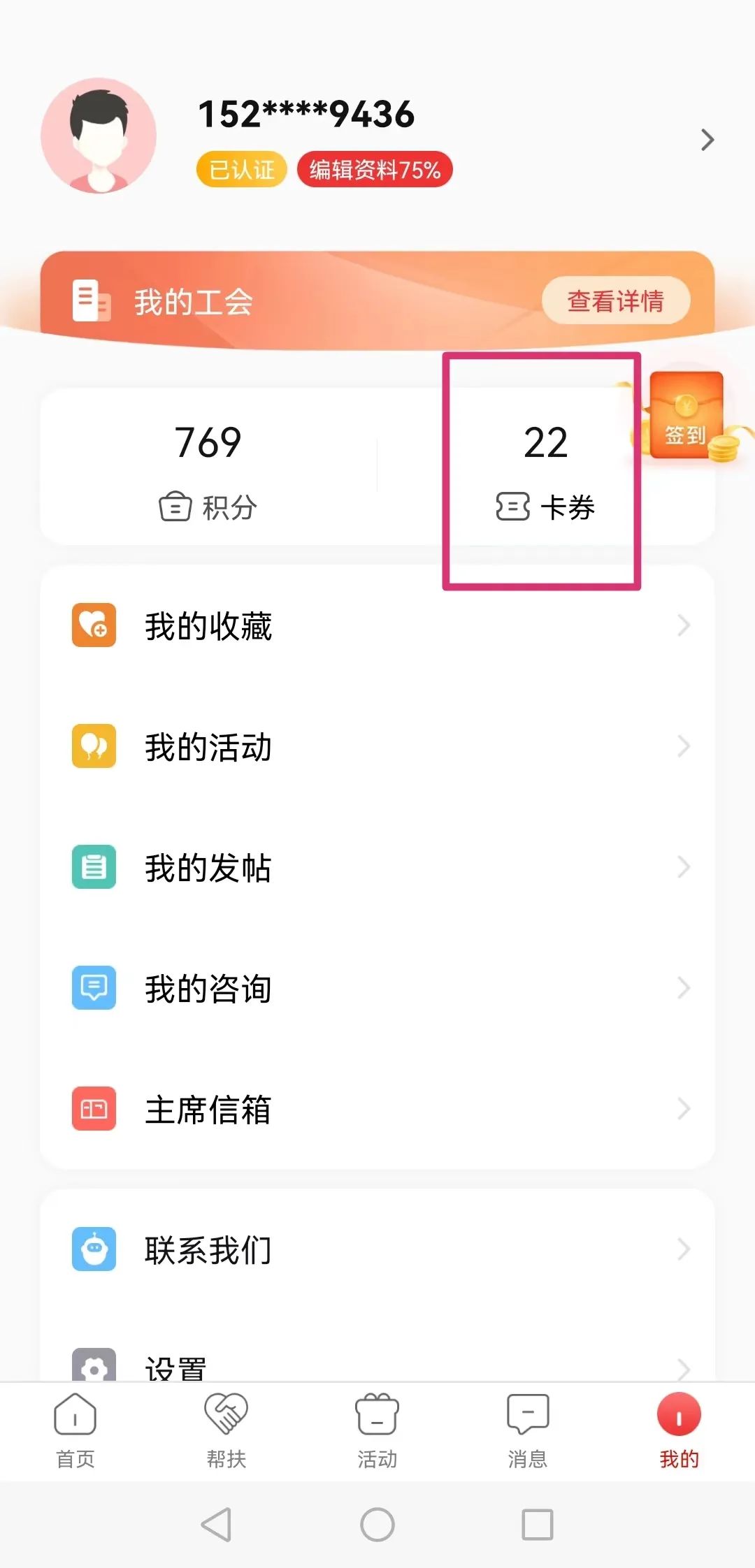
Task: Tap the system back button
Action: [x=216, y=1524]
